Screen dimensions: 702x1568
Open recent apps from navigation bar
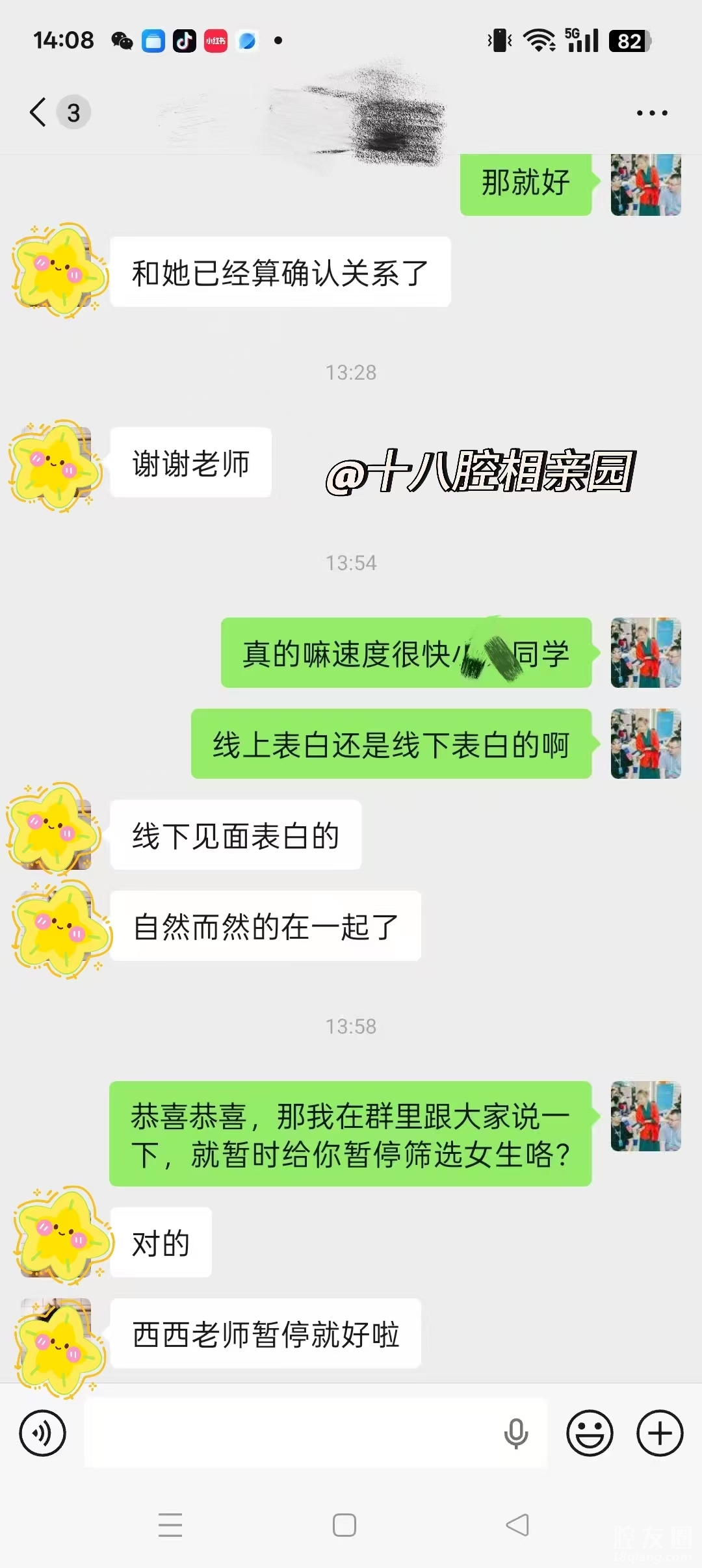[x=170, y=1524]
